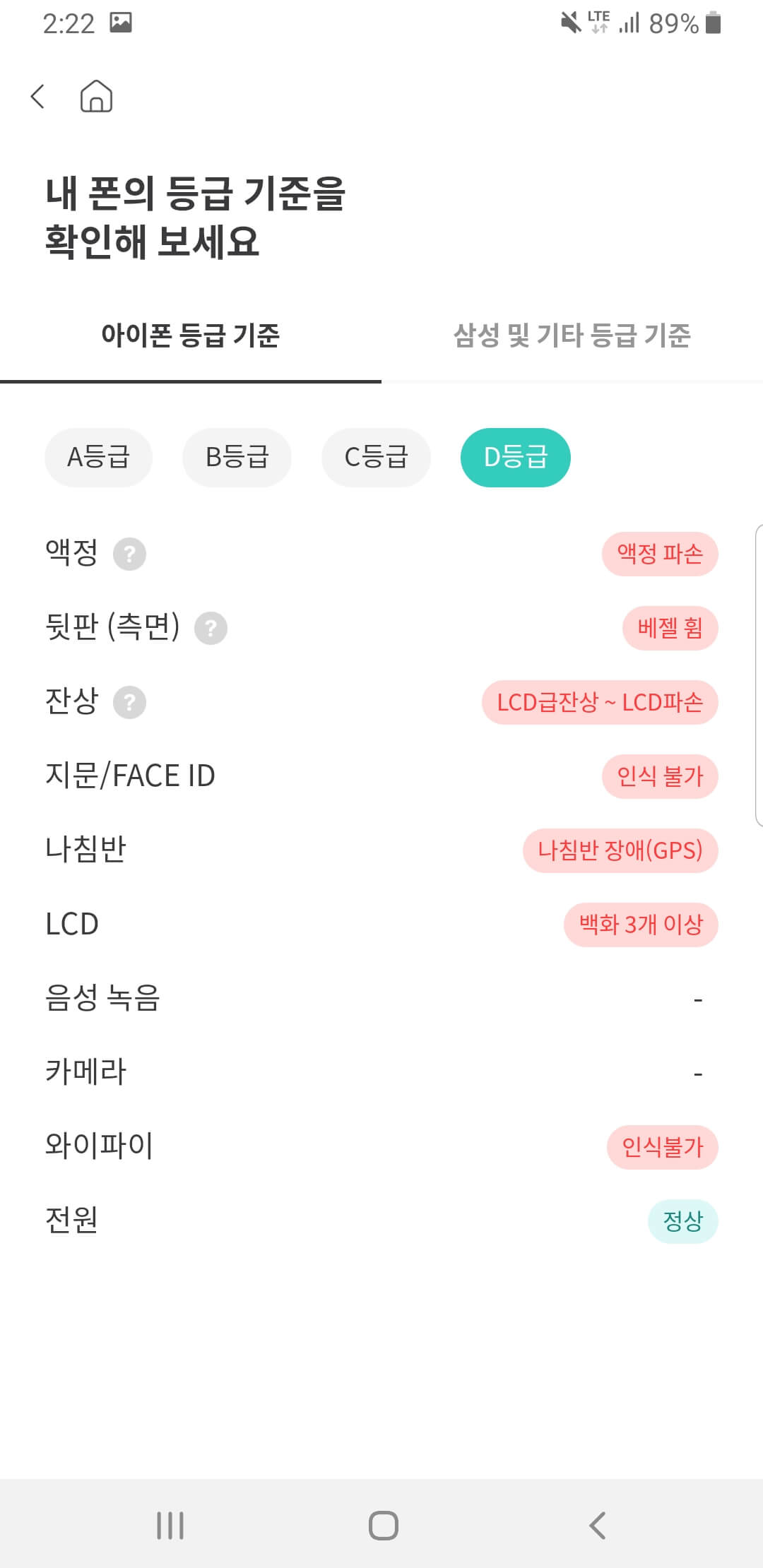Screen dimensions: 763x1568
Task: Open the LCD급잔상 ~ LCD파손 label
Action: coord(600,702)
